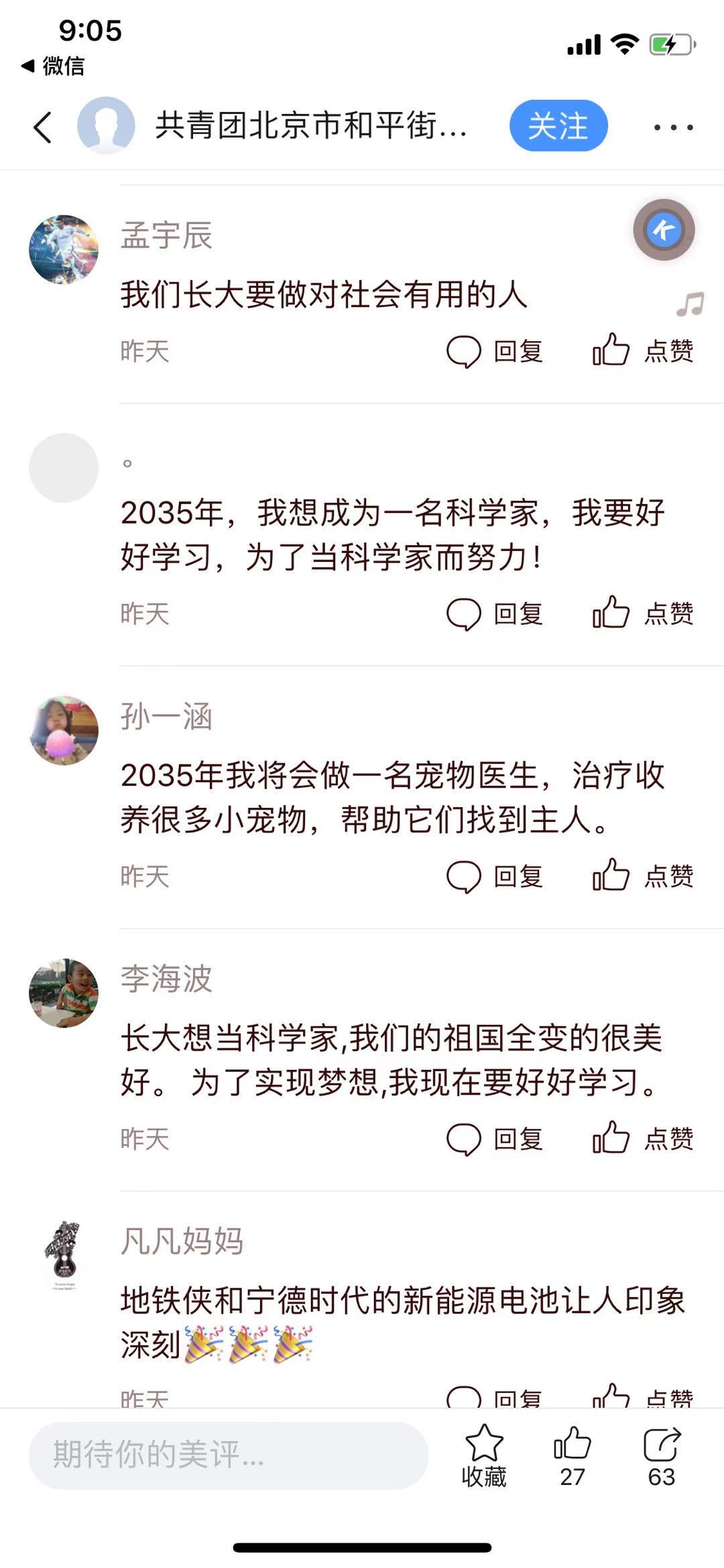Follow the account with 关注 button
Viewport: 724px width, 1568px height.
(558, 126)
